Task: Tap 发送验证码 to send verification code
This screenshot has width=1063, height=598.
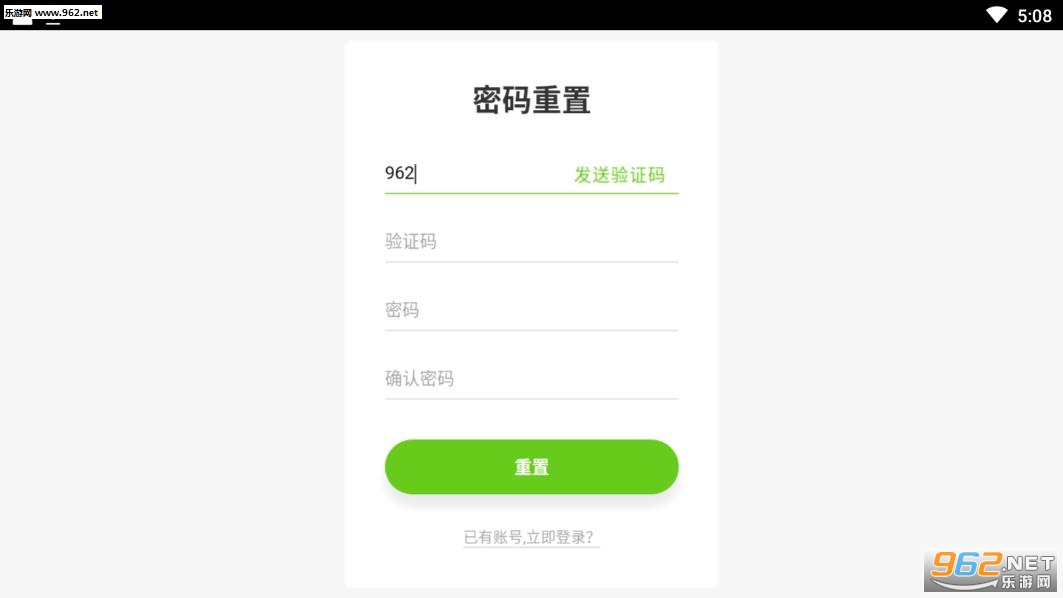Action: point(619,175)
